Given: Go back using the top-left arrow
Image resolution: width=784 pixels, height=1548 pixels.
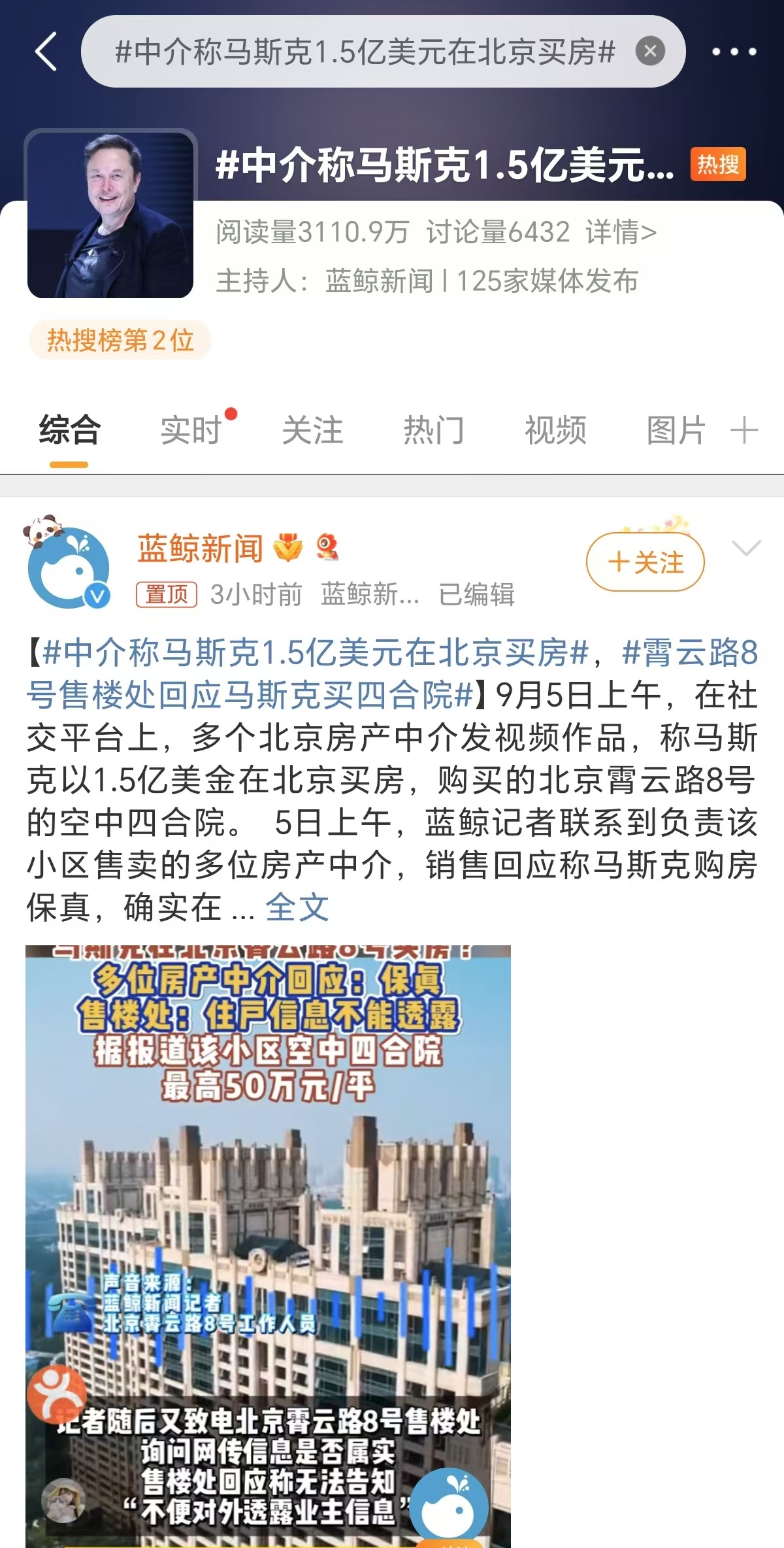Looking at the screenshot, I should [x=46, y=51].
